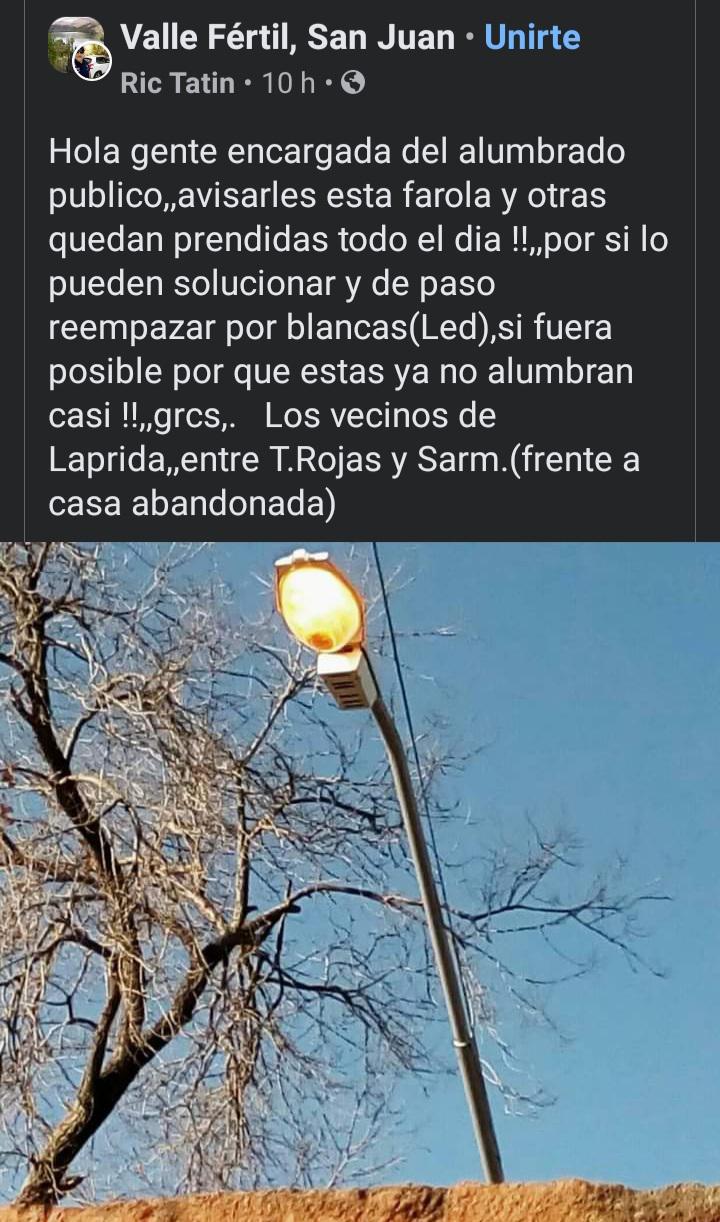Tap the group avatar picture

(x=73, y=43)
